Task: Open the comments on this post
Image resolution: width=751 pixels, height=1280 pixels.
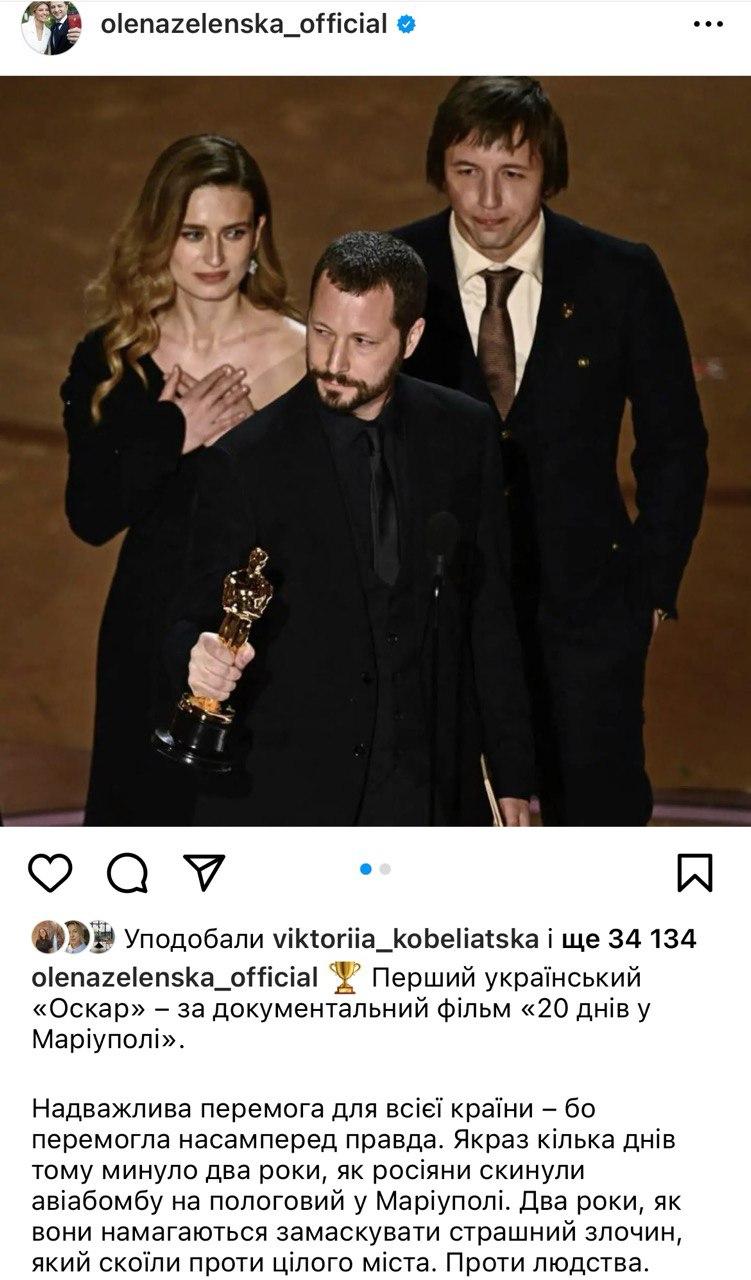Action: [127, 872]
